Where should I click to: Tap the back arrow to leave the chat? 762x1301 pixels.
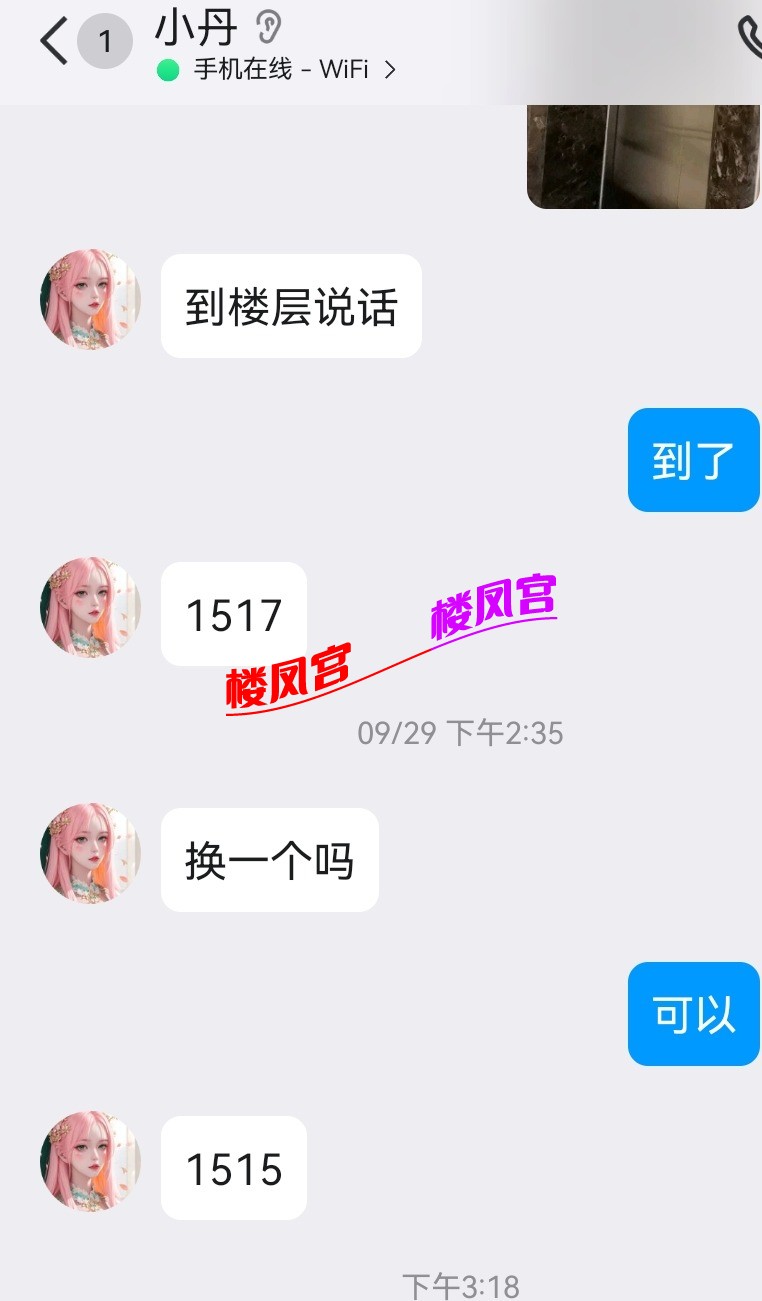[54, 41]
